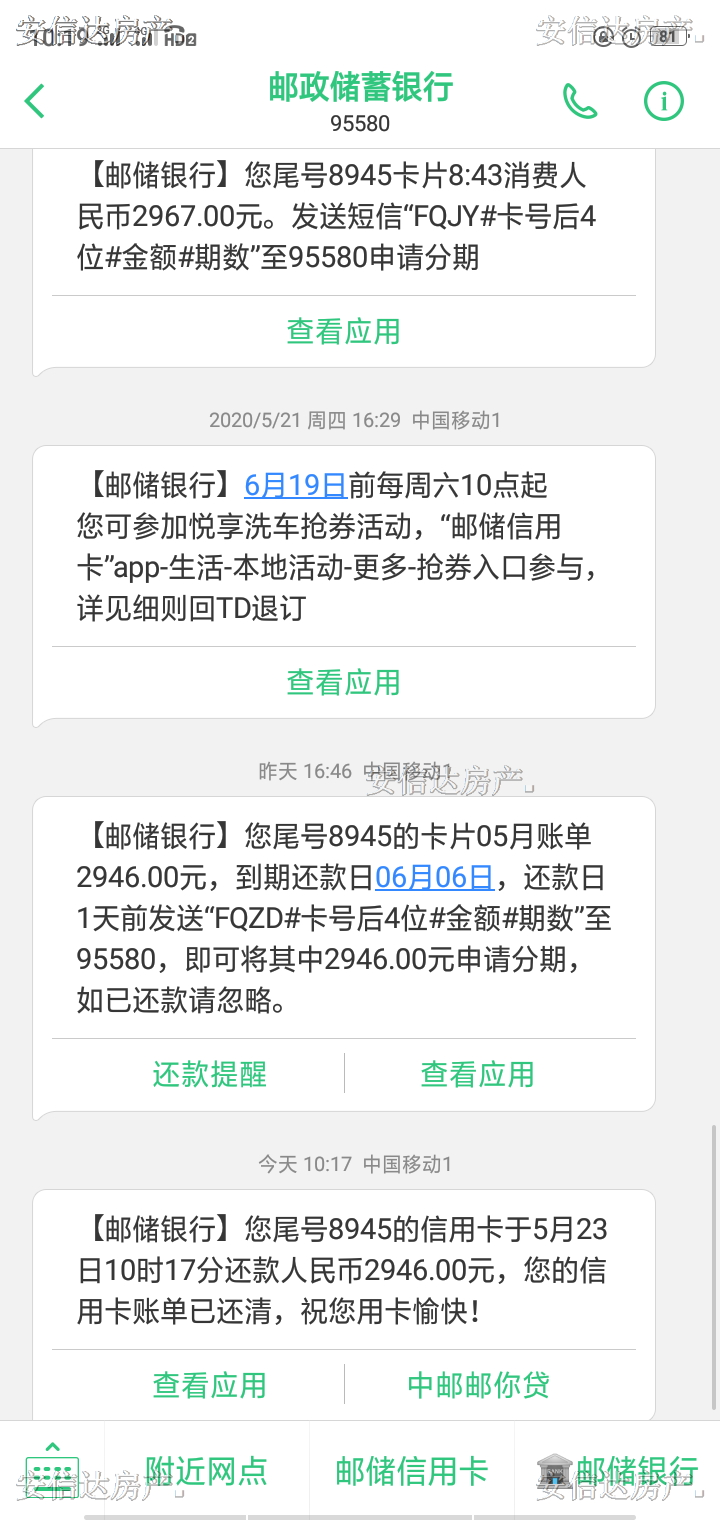Switch to keyboard input
720x1520 pixels.
52,1470
